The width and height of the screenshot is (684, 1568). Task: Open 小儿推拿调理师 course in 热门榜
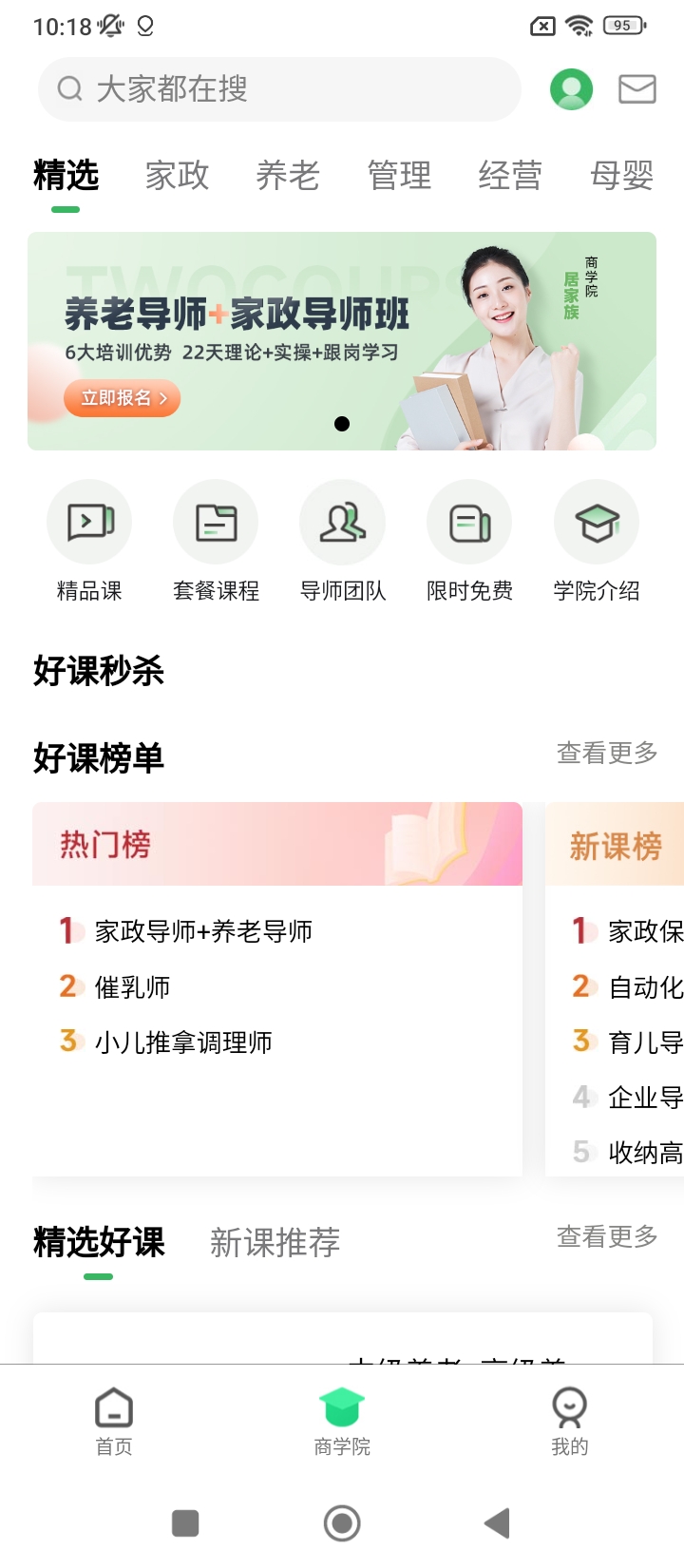tap(183, 1042)
